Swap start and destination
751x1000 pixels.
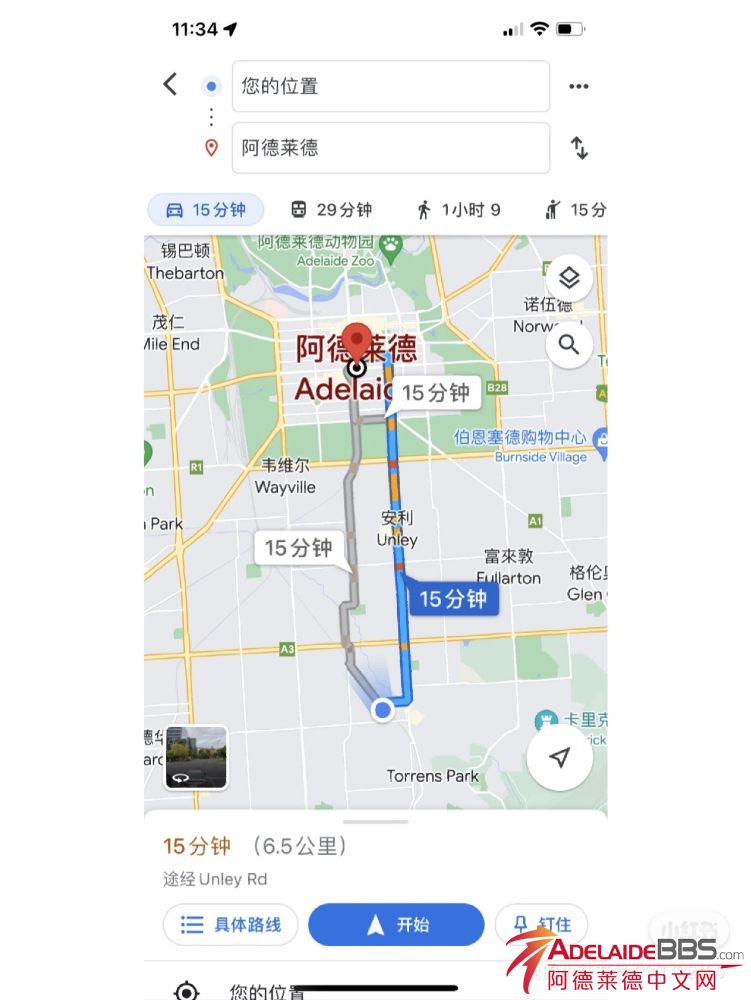click(x=579, y=148)
